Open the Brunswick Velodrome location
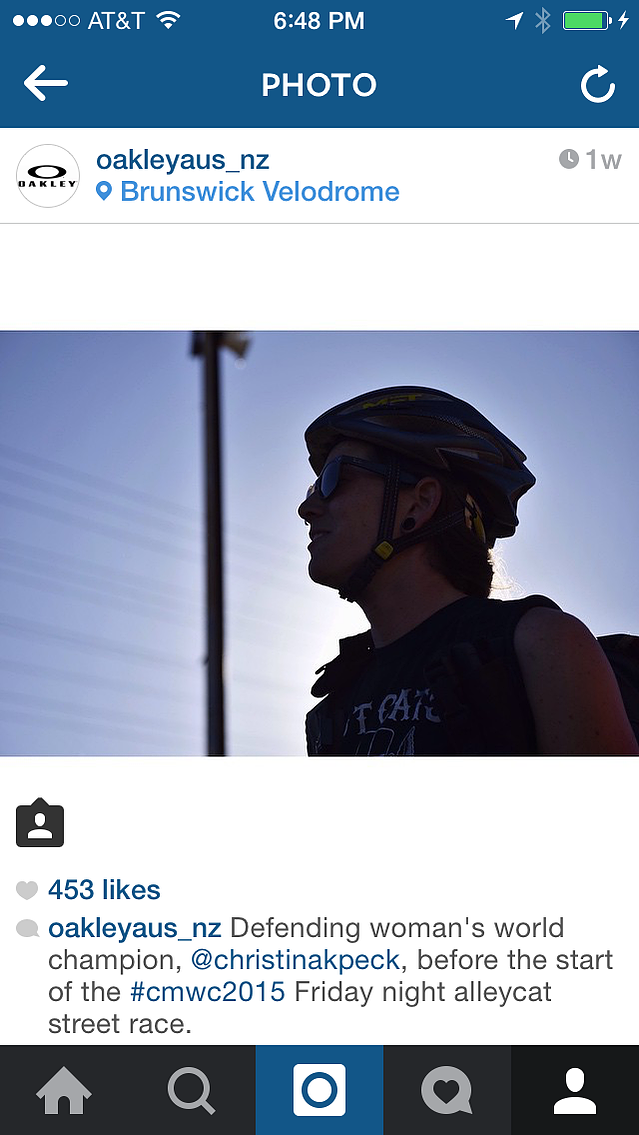The height and width of the screenshot is (1135, 639). tap(248, 192)
